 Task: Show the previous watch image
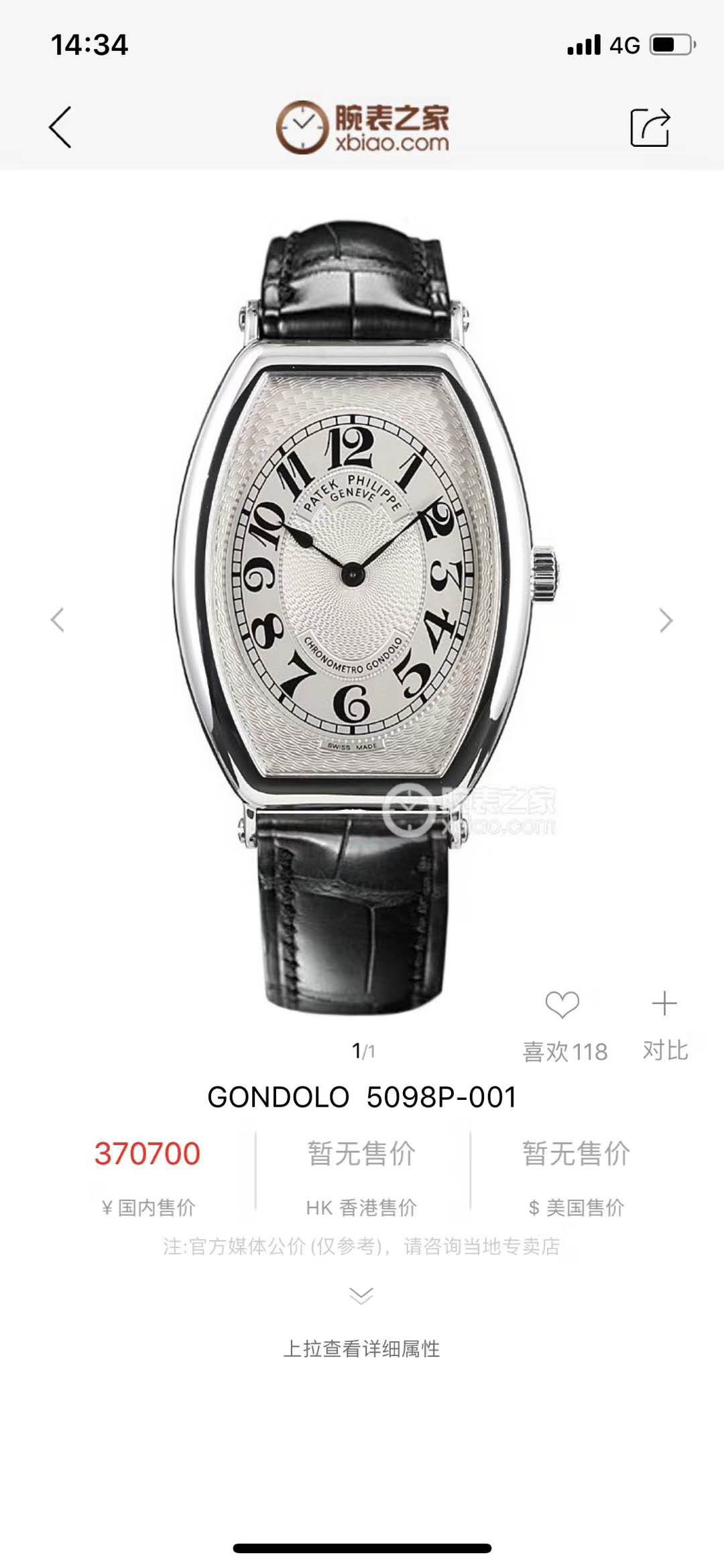[58, 620]
